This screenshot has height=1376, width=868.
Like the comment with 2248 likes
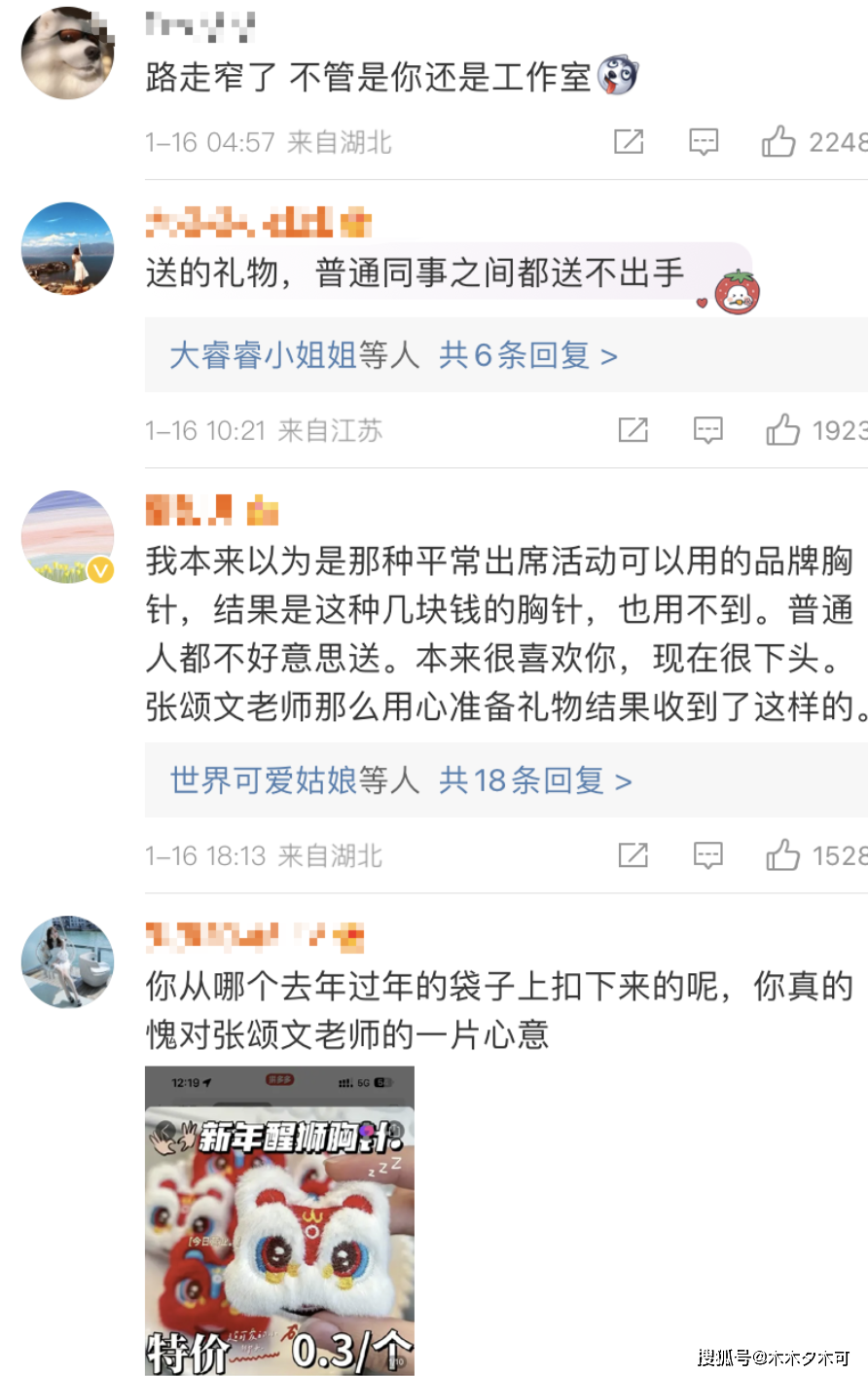click(778, 142)
